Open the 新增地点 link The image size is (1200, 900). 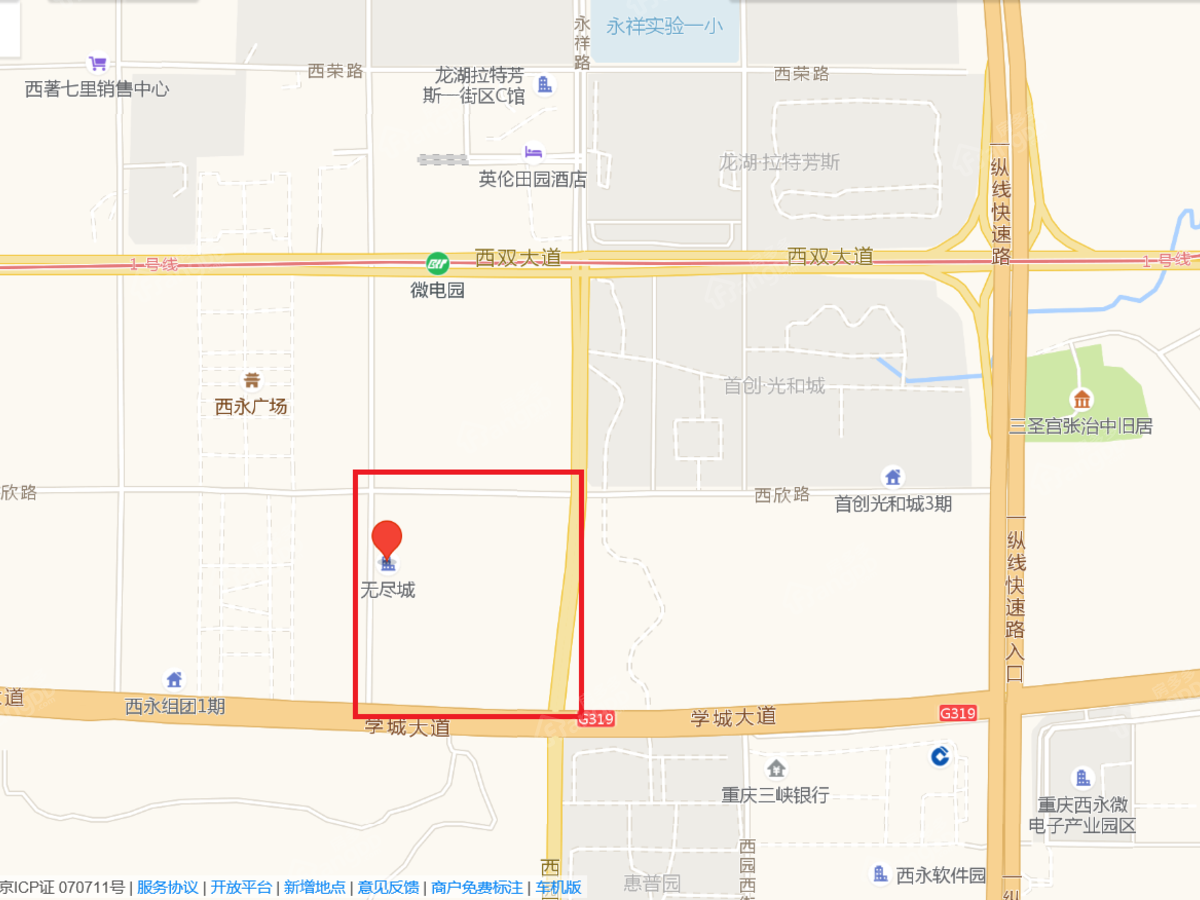[314, 887]
